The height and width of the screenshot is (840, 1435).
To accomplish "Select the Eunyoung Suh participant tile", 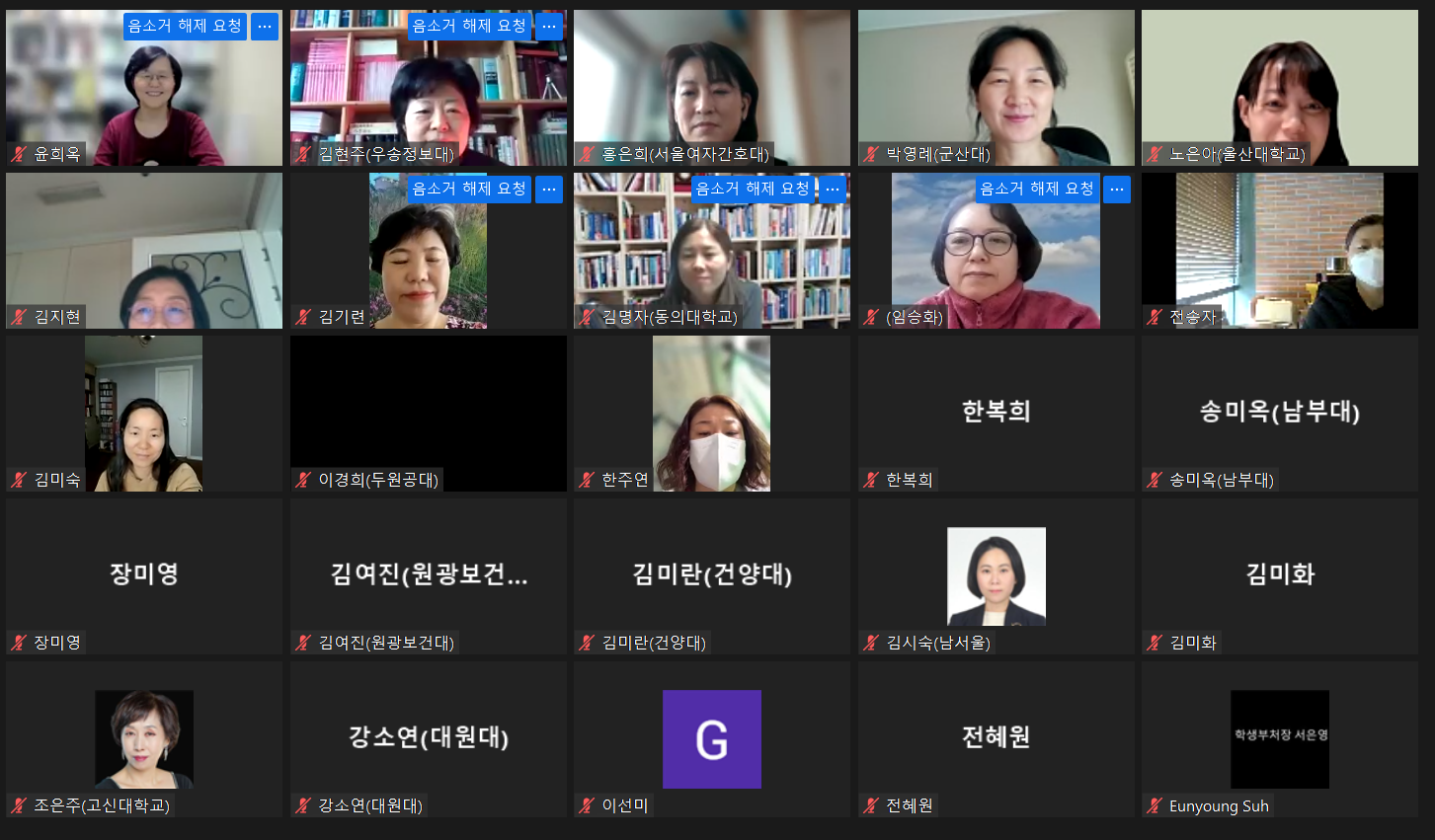I will pyautogui.click(x=1280, y=738).
